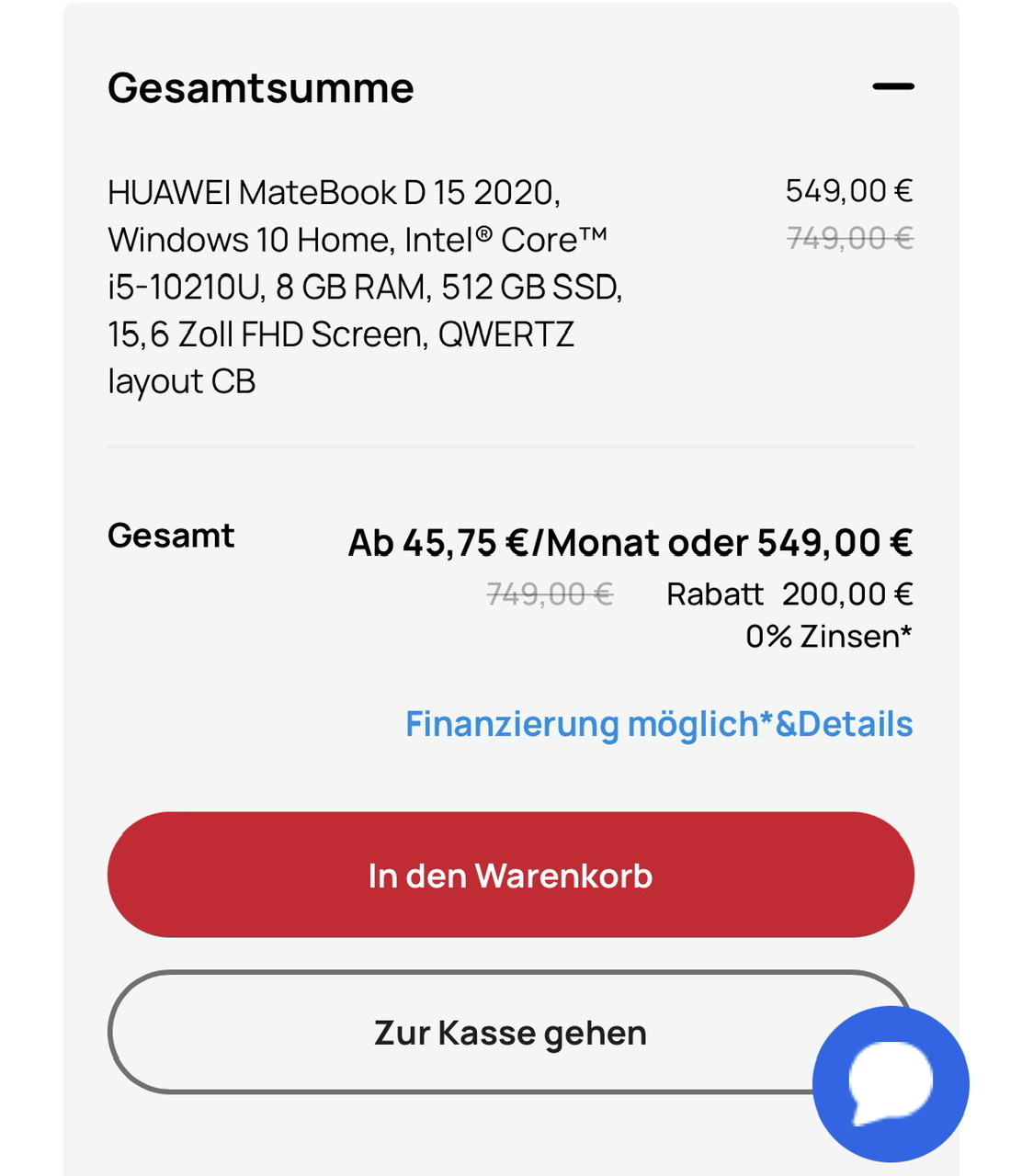Open the chat support bubble
1022x1176 pixels.
(891, 1084)
